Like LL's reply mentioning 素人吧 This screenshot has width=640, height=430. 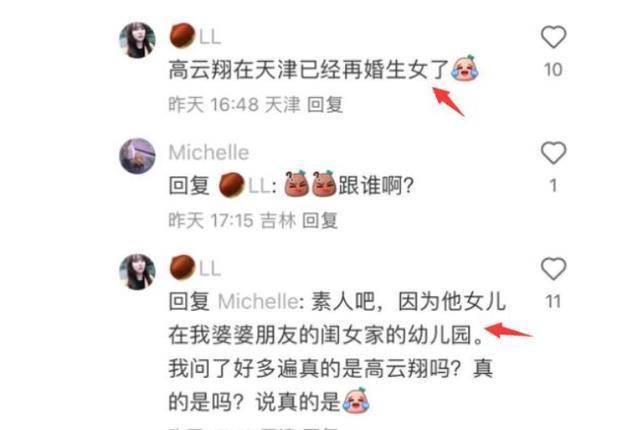[x=553, y=268]
